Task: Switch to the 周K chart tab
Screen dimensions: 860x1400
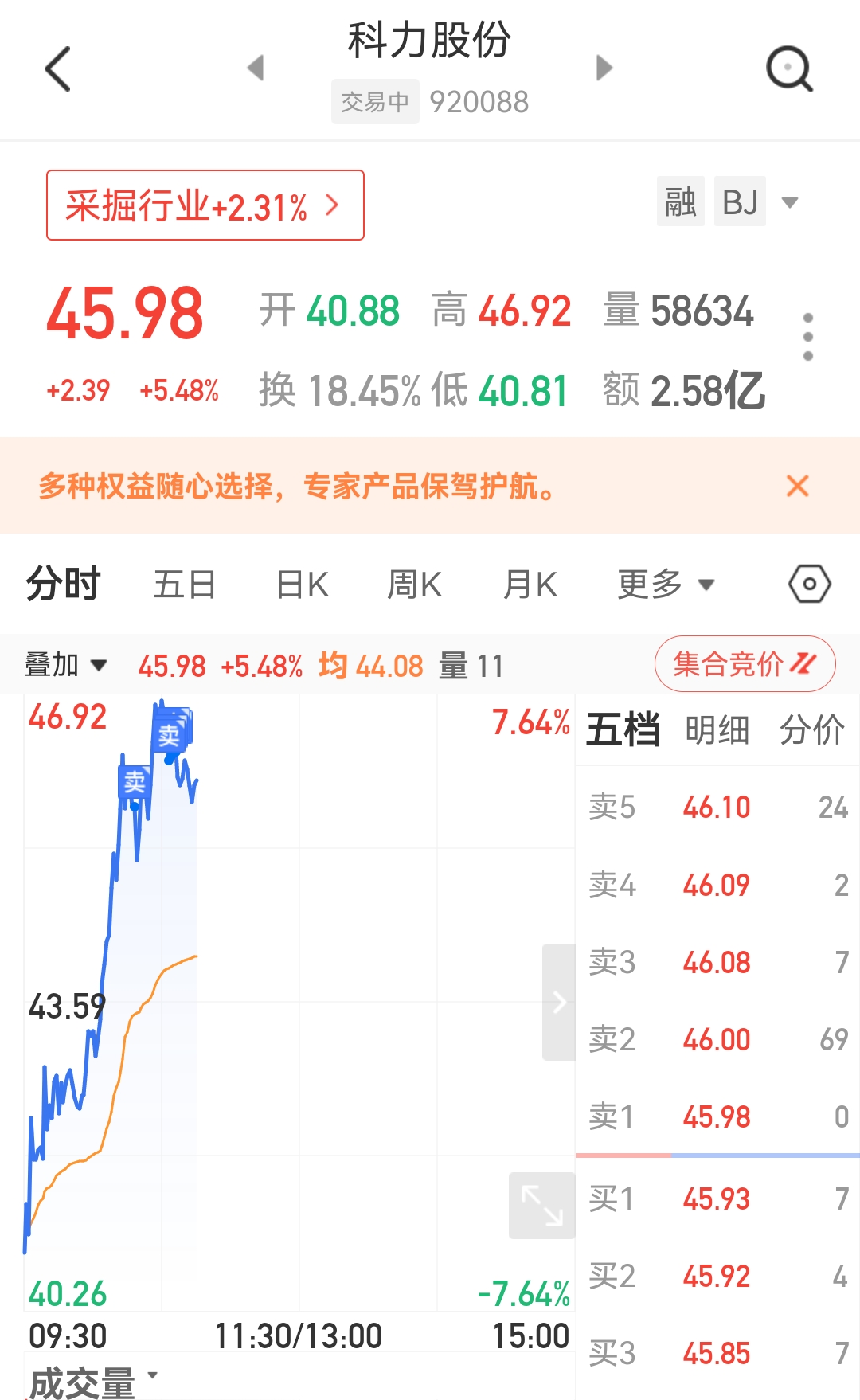Action: pyautogui.click(x=414, y=585)
